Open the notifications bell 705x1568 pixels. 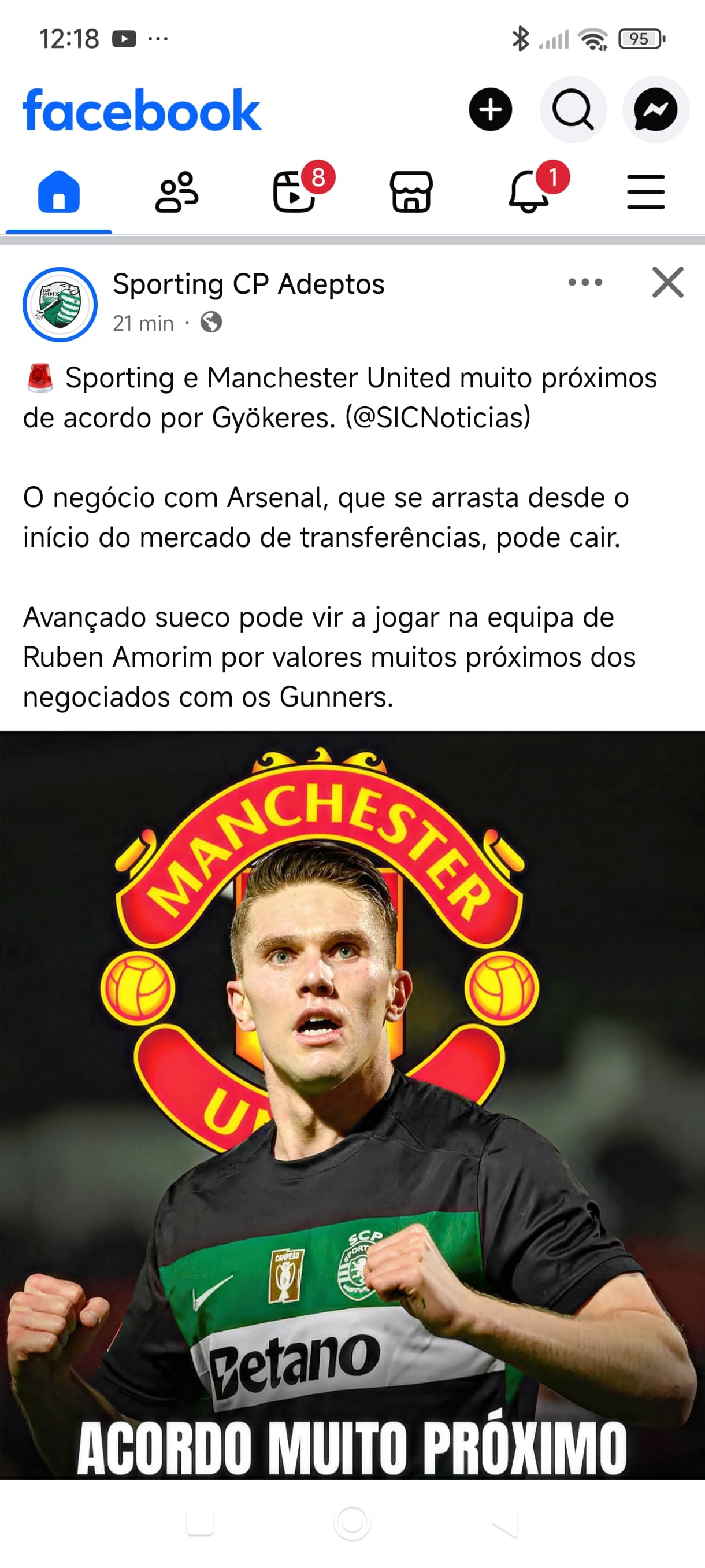(x=529, y=193)
